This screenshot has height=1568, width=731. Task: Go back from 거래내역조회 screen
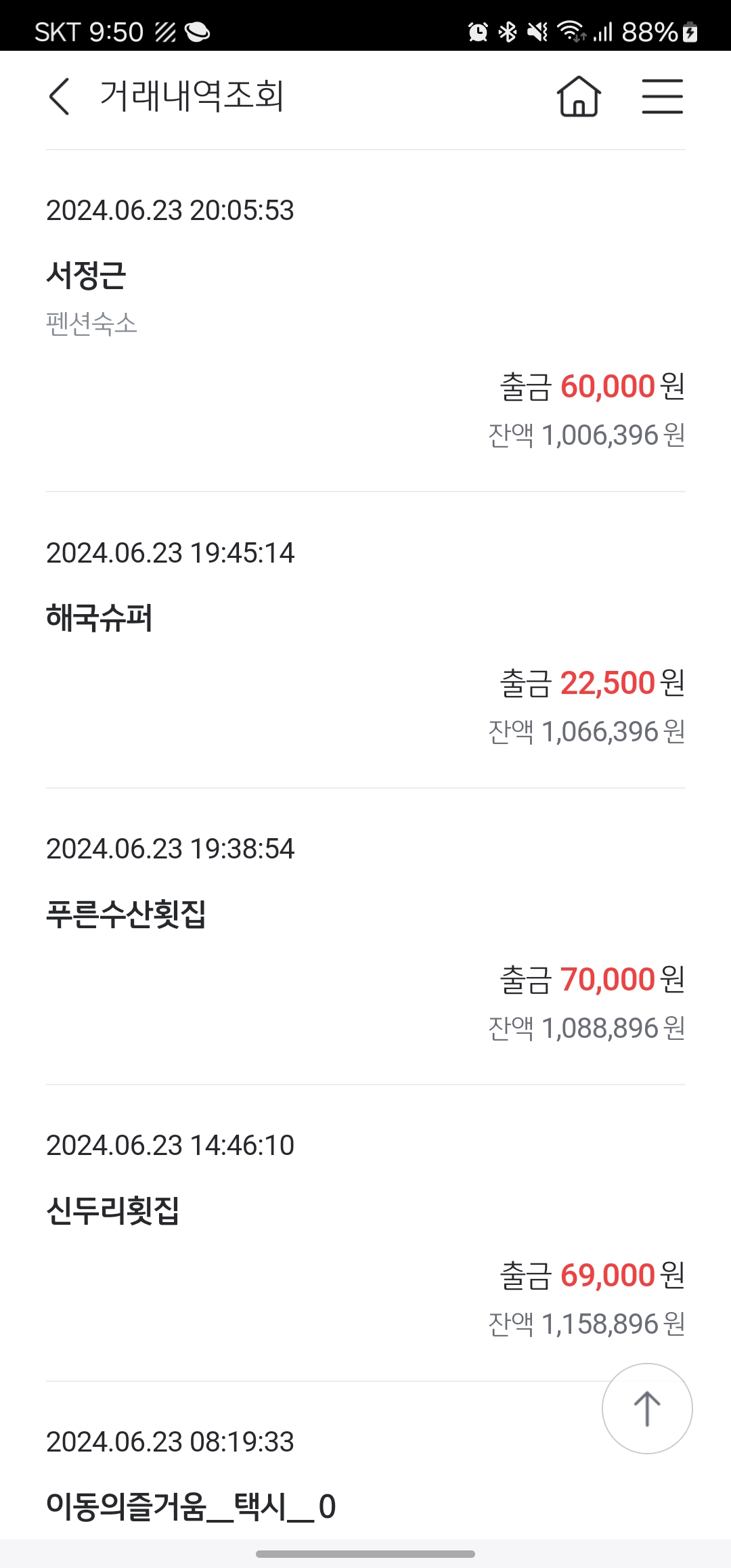coord(60,96)
